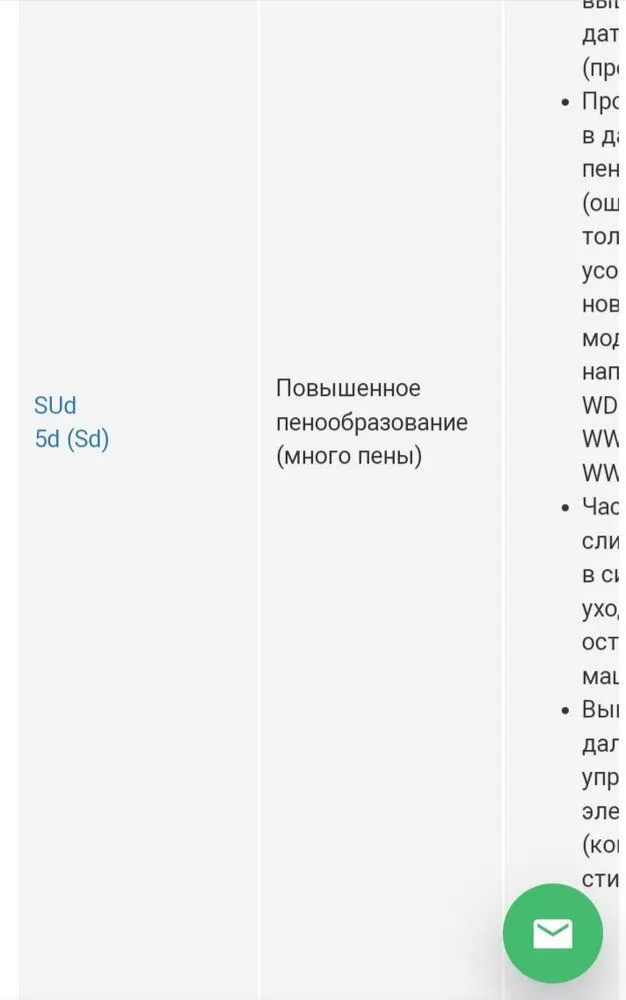Open the 5d (Sd) error code link

coord(71,439)
